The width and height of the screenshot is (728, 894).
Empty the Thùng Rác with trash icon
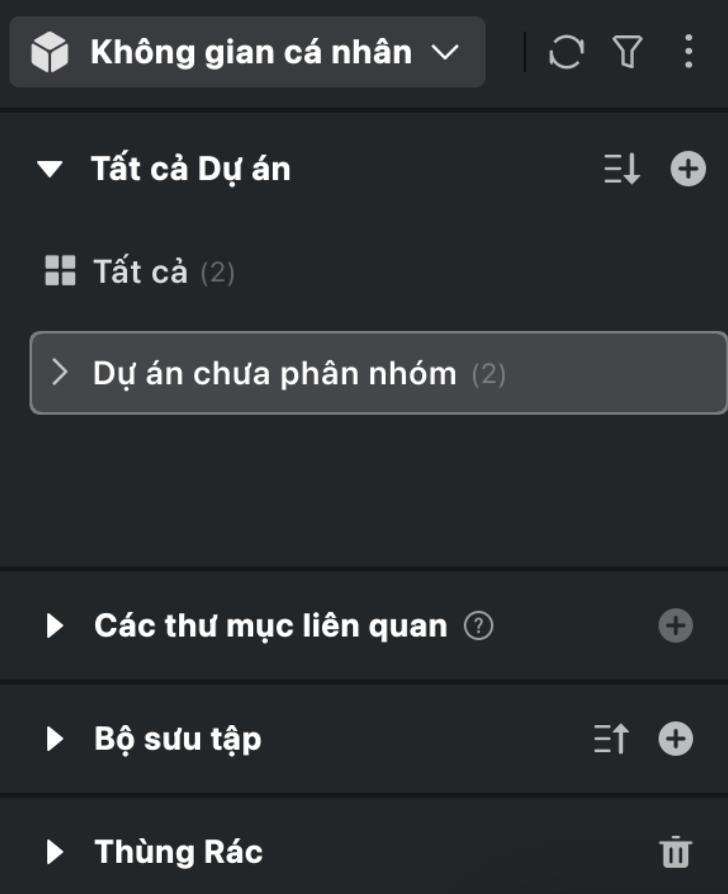(x=675, y=852)
